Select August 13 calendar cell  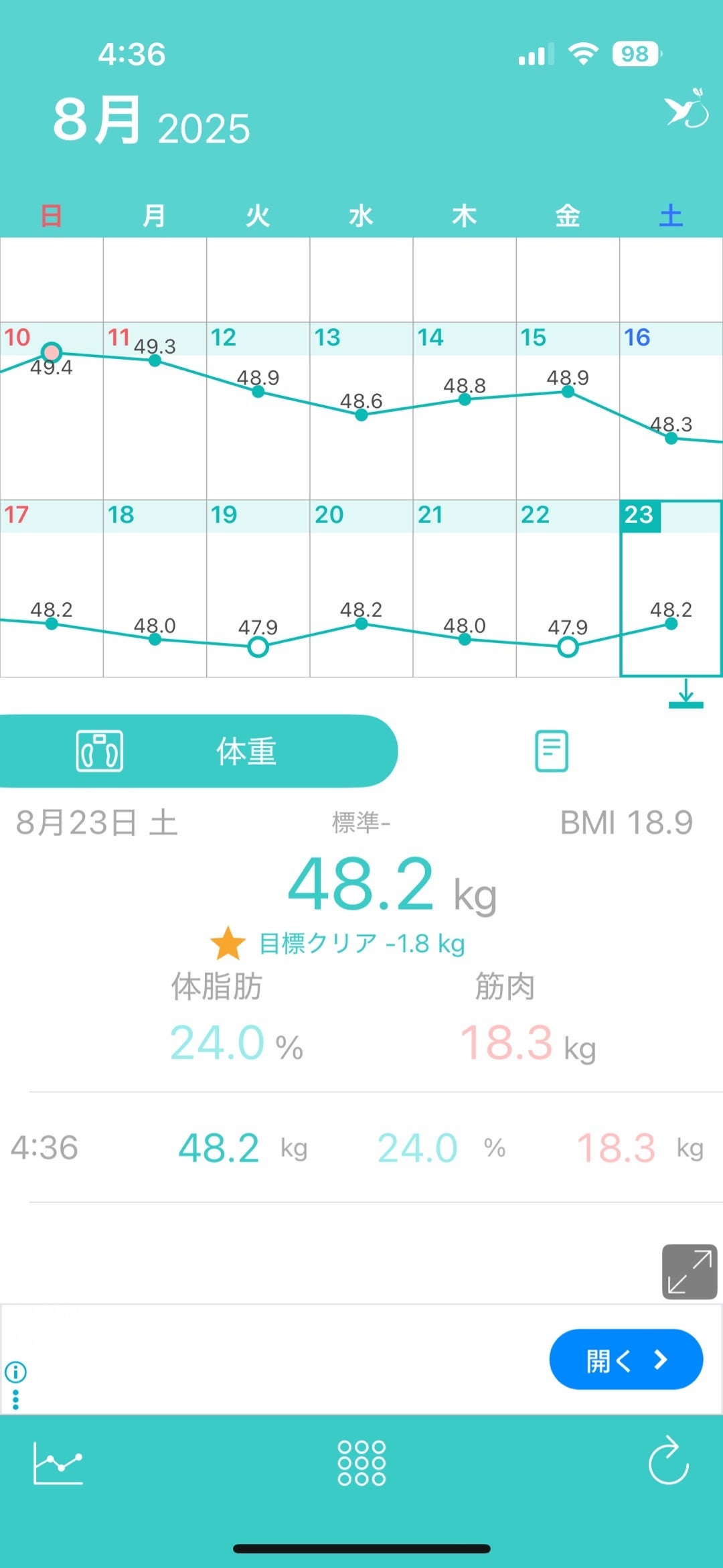361,411
